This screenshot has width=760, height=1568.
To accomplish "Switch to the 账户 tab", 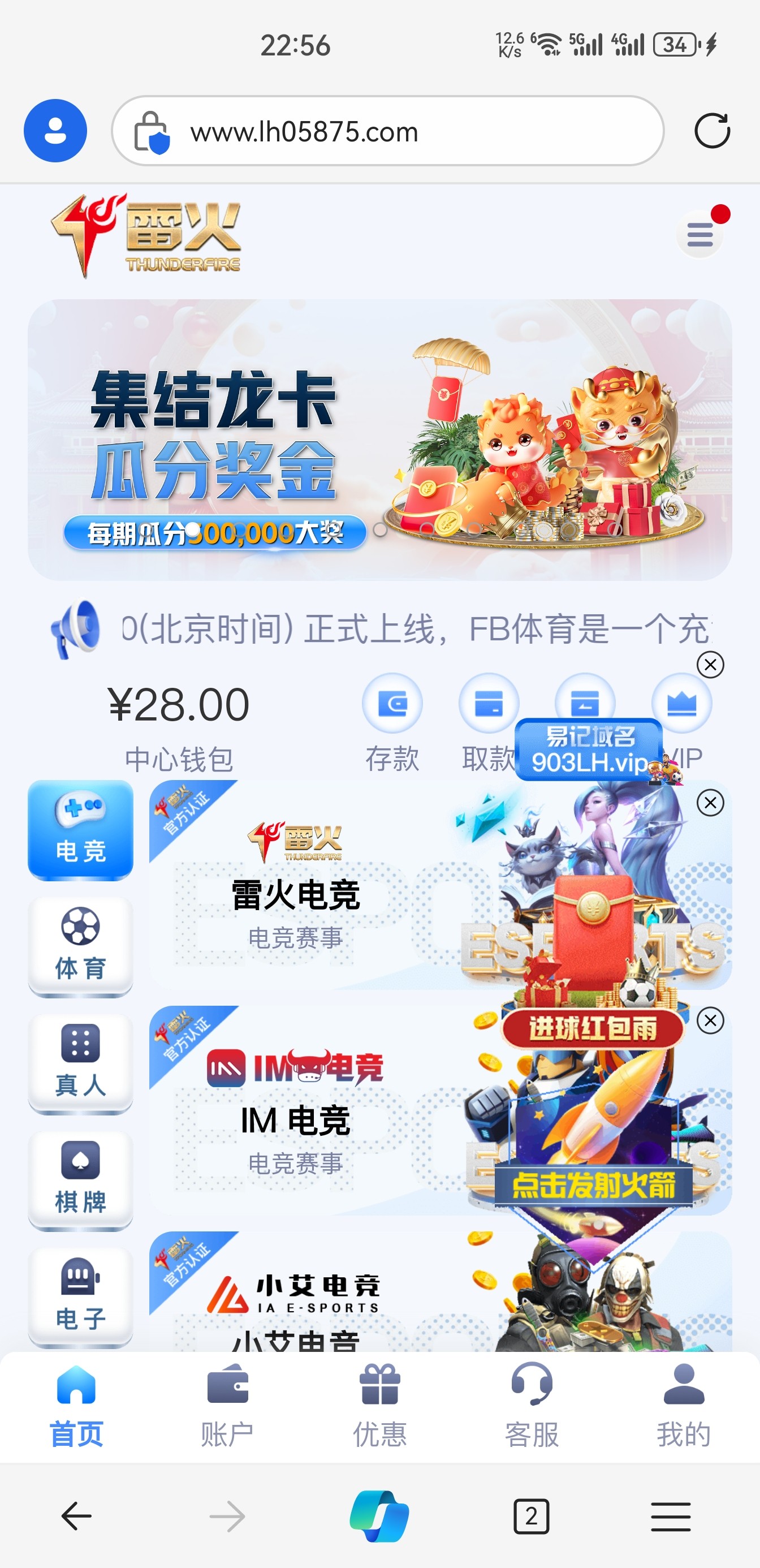I will [227, 1407].
